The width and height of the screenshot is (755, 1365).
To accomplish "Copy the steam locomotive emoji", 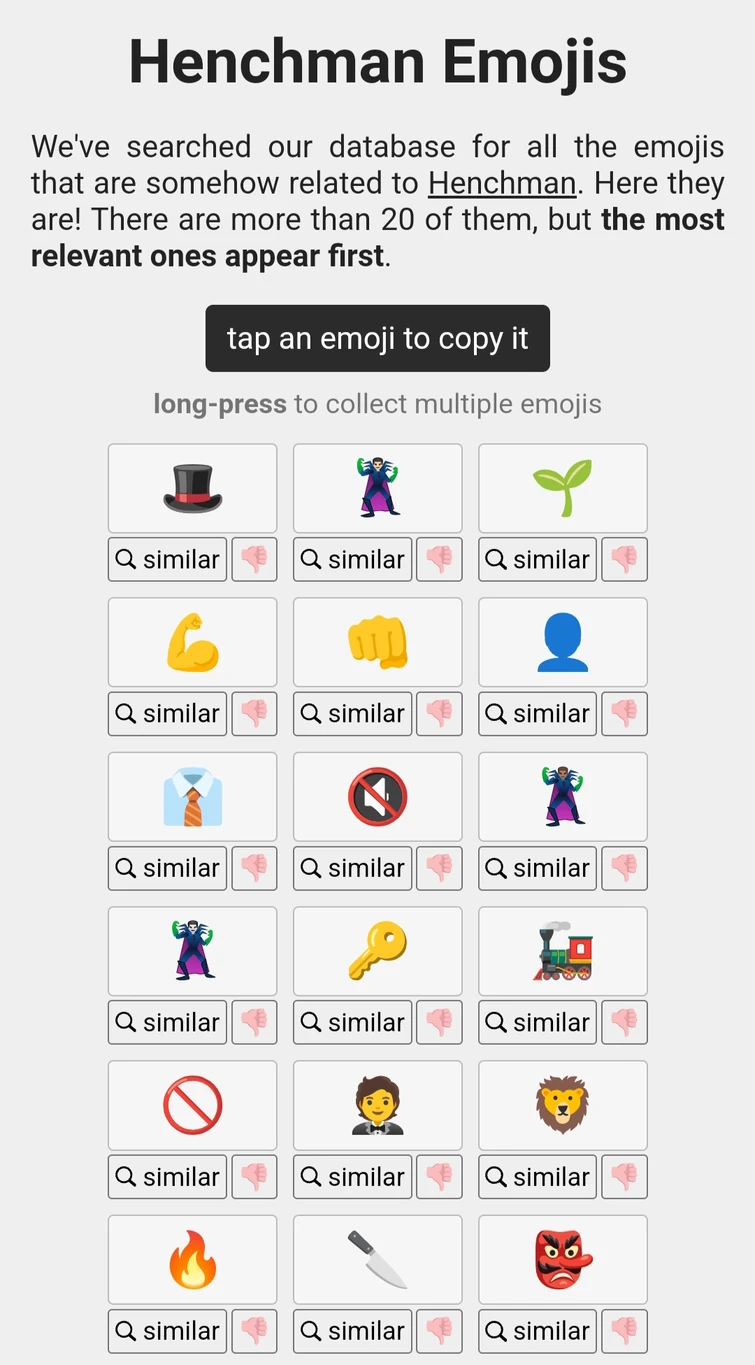I will (x=563, y=951).
